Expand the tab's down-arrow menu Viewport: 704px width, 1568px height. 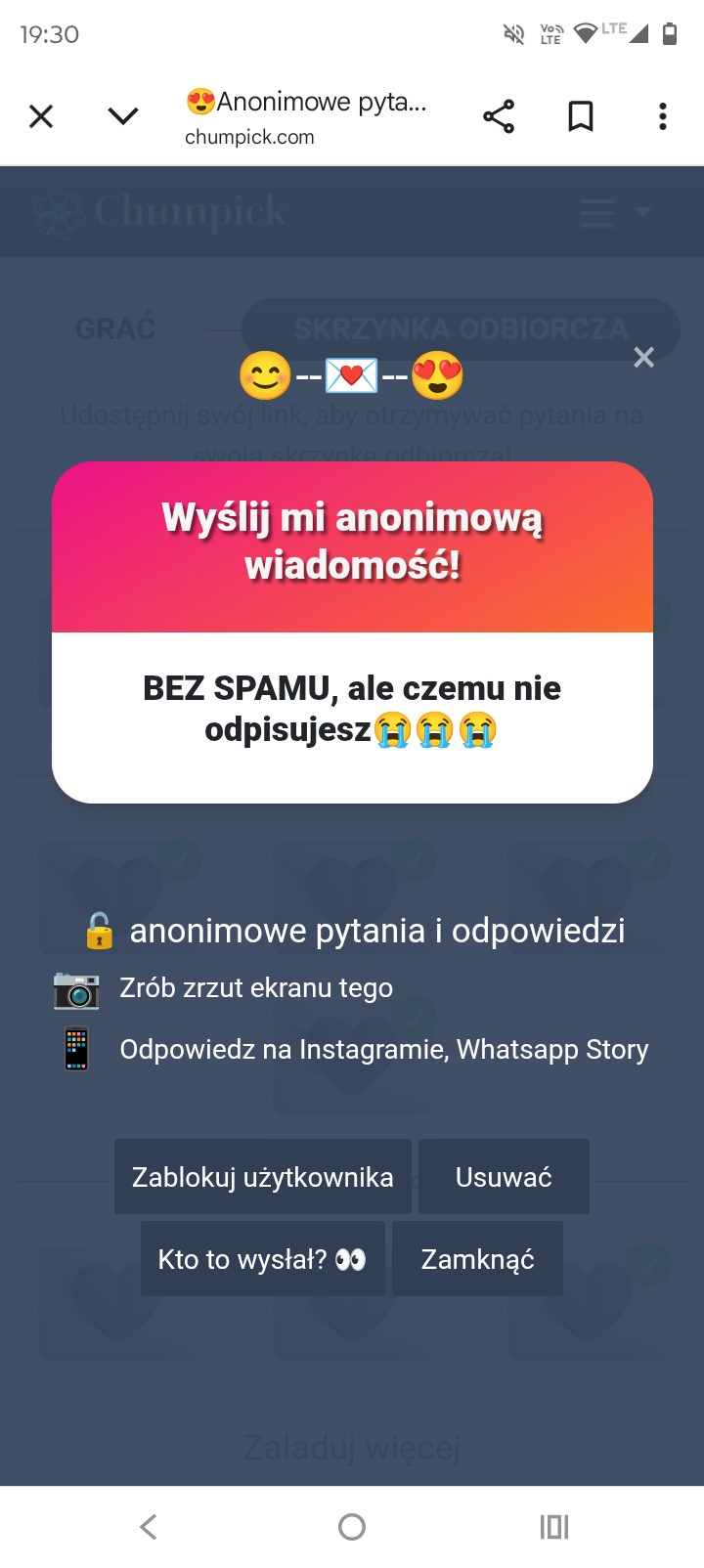(x=122, y=117)
